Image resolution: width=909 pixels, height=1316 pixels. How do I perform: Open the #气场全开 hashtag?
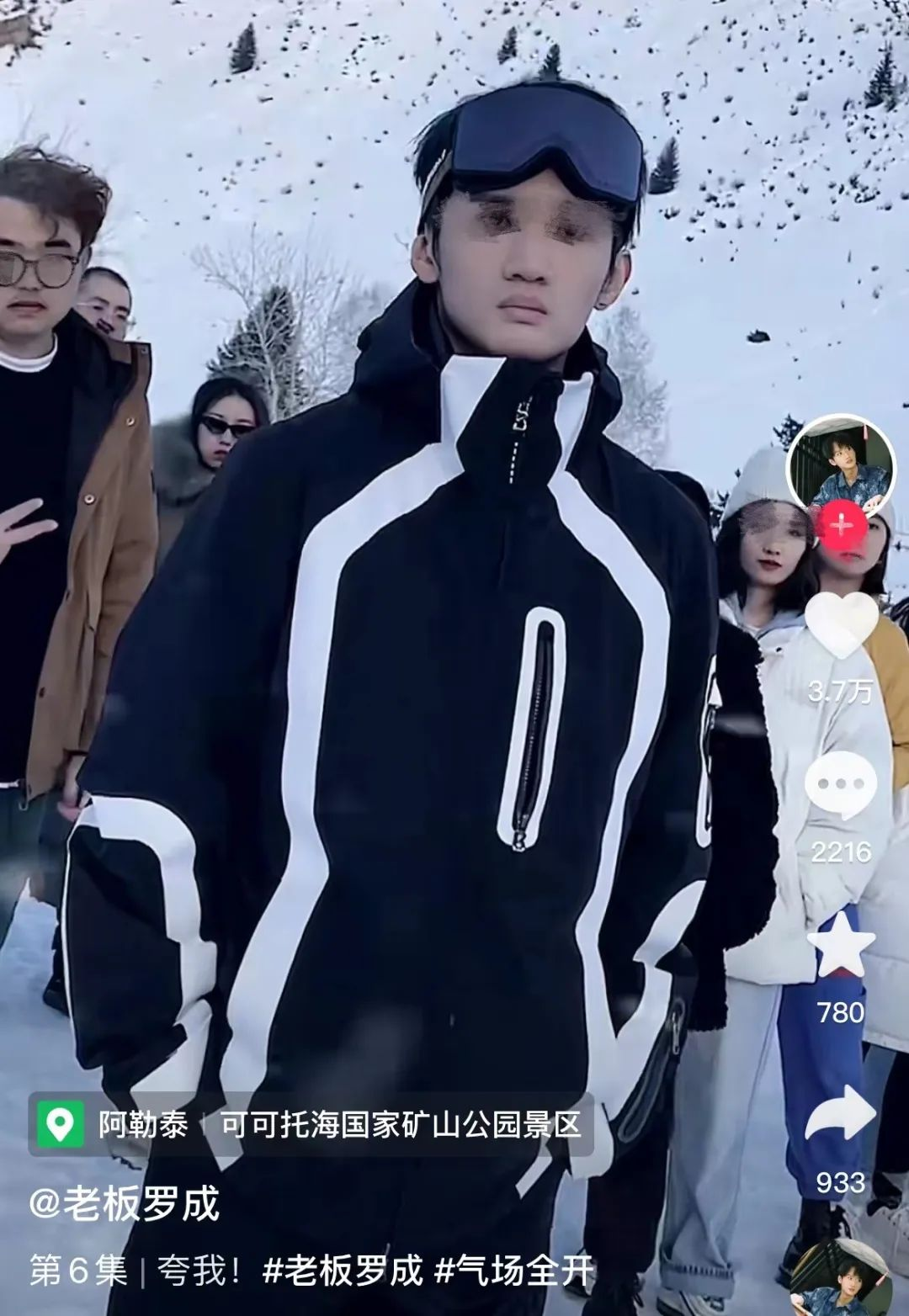(x=513, y=1271)
